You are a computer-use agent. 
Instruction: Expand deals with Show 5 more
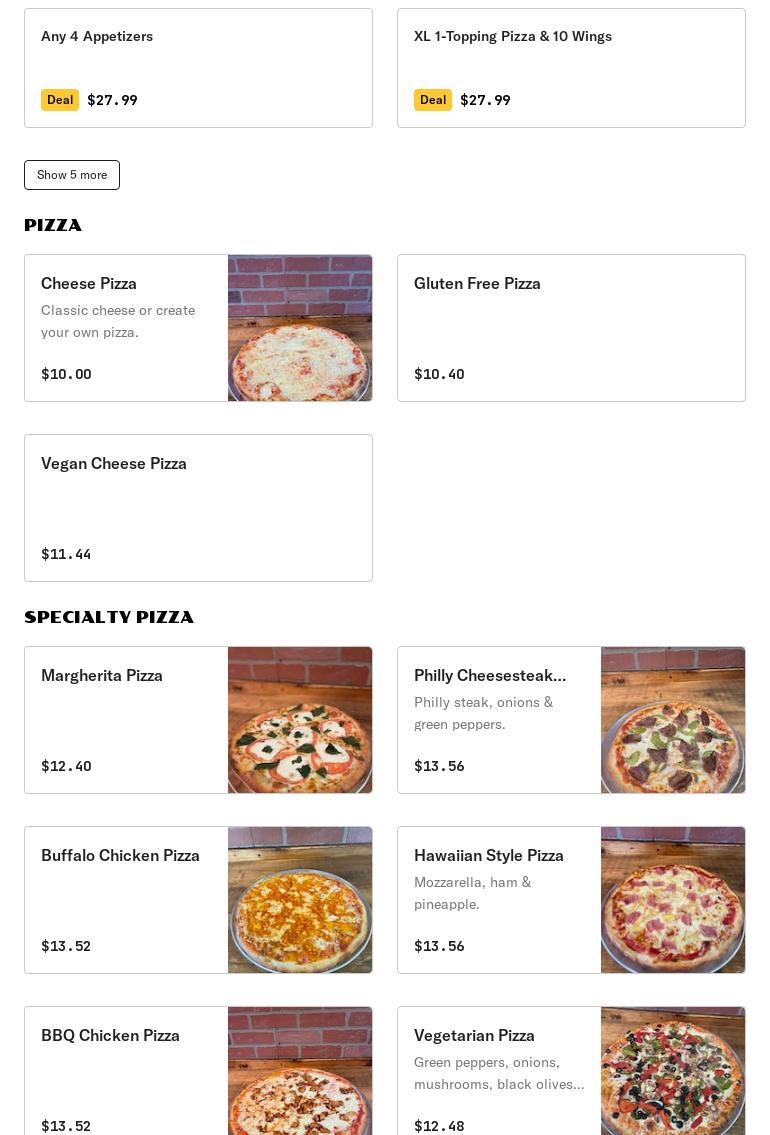(72, 175)
